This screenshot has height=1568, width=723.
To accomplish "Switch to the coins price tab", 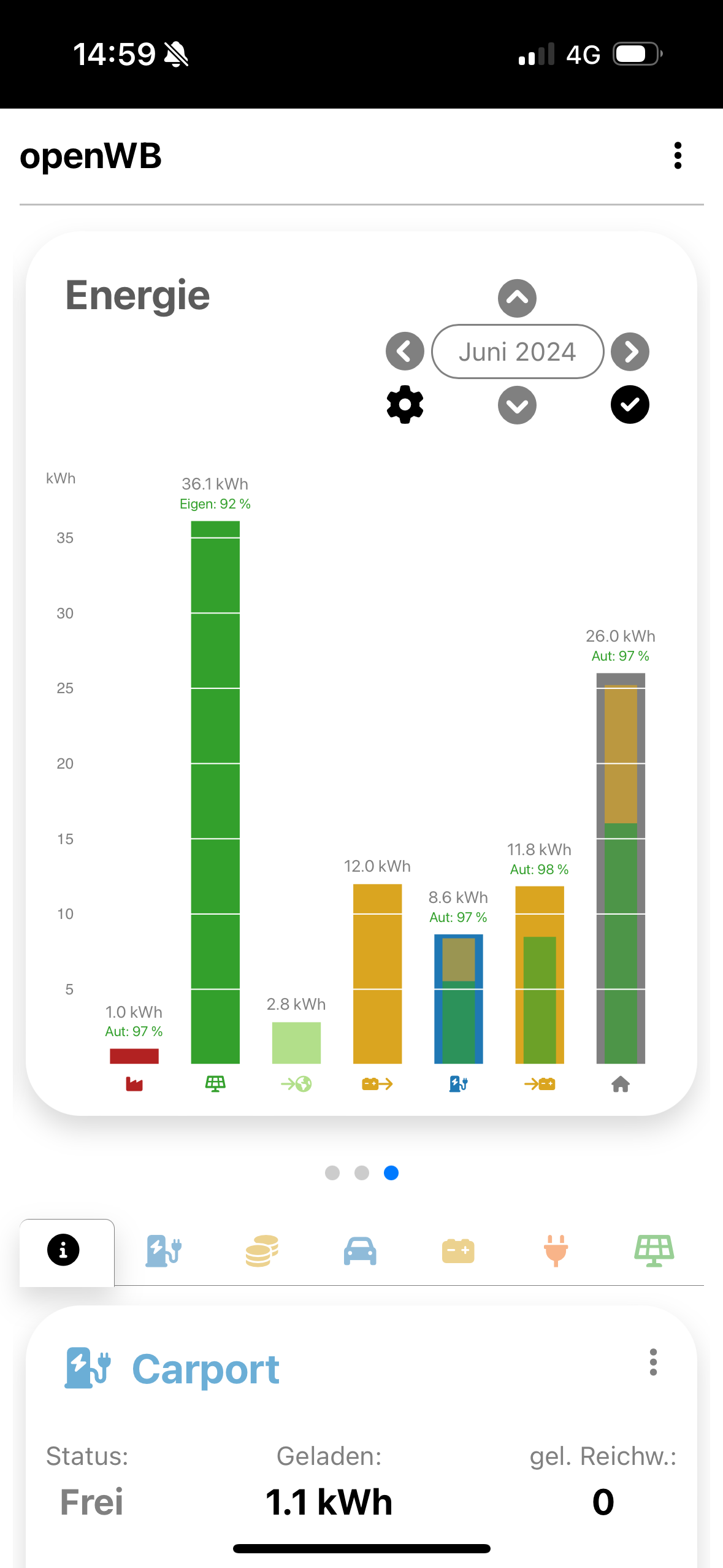I will tap(262, 1250).
